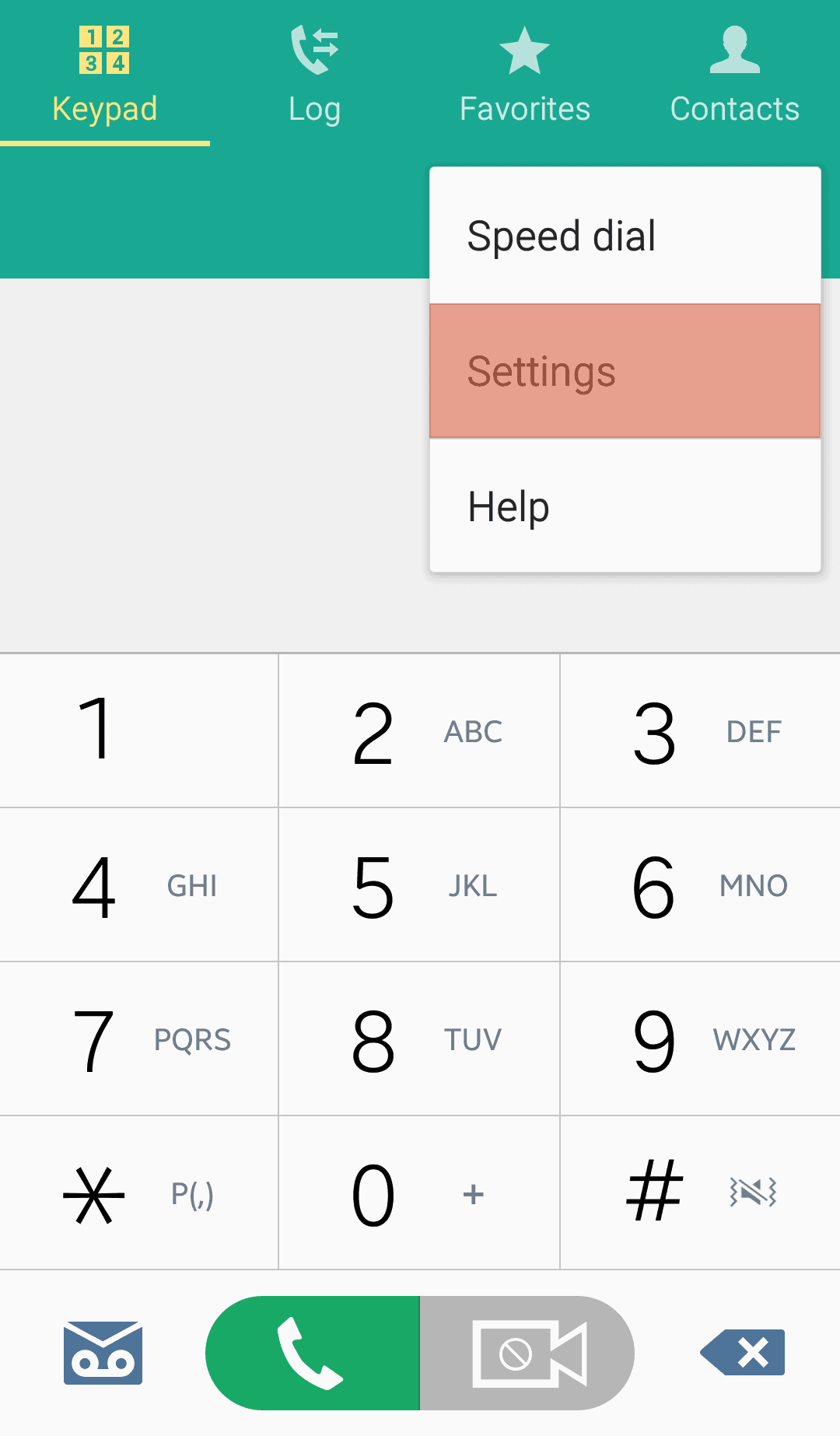Screen dimensions: 840x1436
Task: Delete the last digit with backspace
Action: click(743, 1353)
